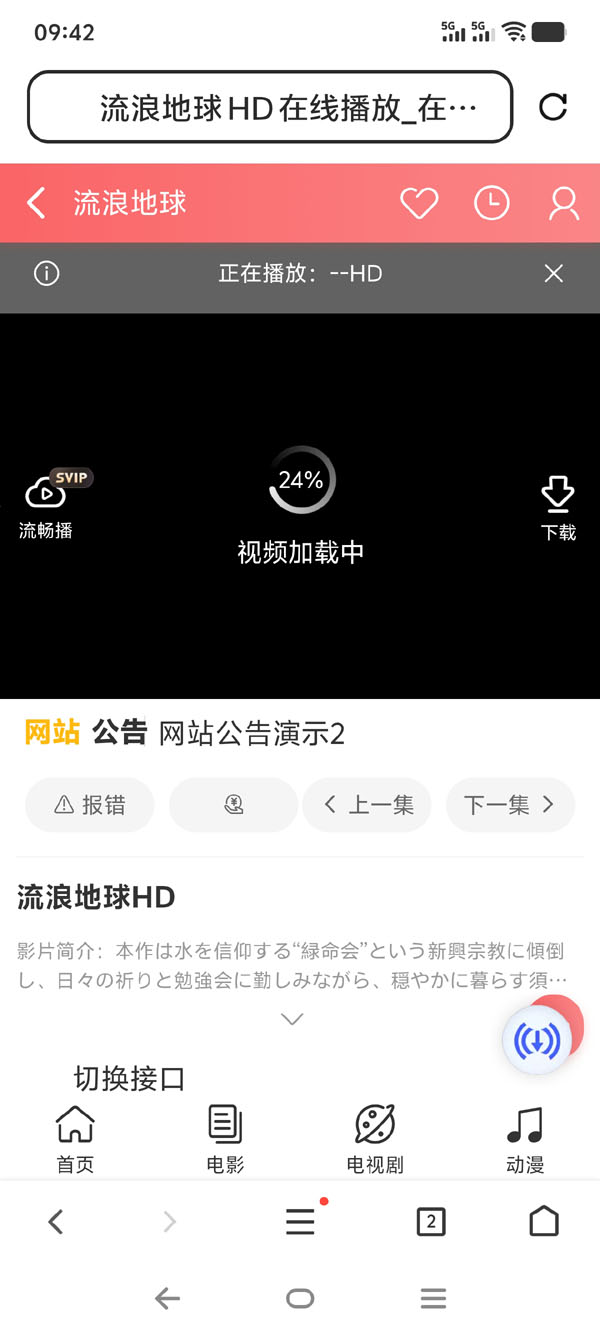The width and height of the screenshot is (600, 1333).
Task: Switch to the 首页 home tab
Action: (x=75, y=1138)
